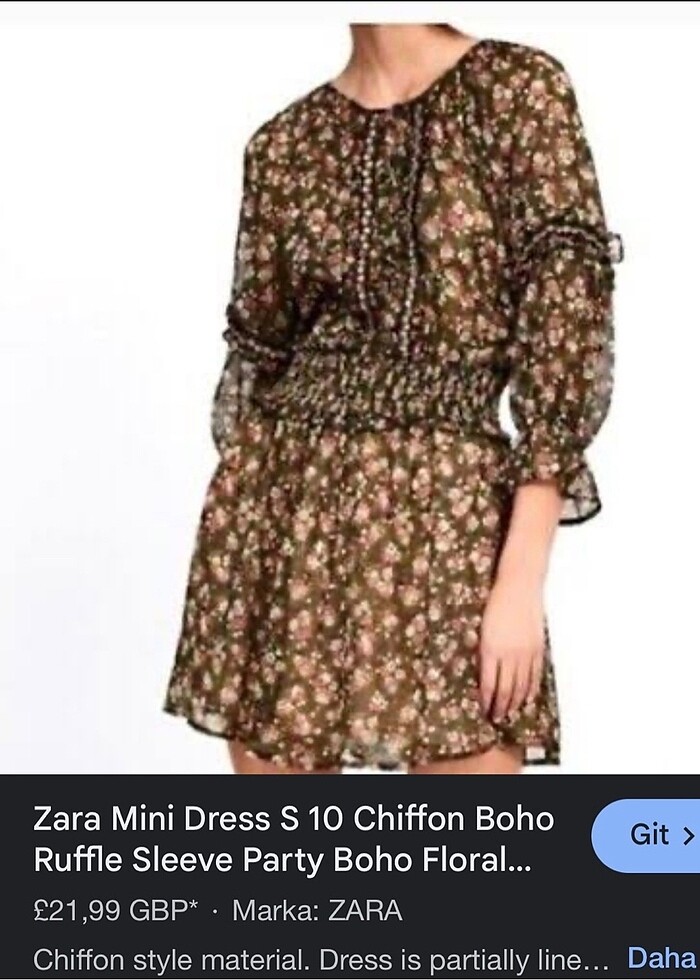Open the Zara mini dress product image
The width and height of the screenshot is (700, 980).
[400, 390]
